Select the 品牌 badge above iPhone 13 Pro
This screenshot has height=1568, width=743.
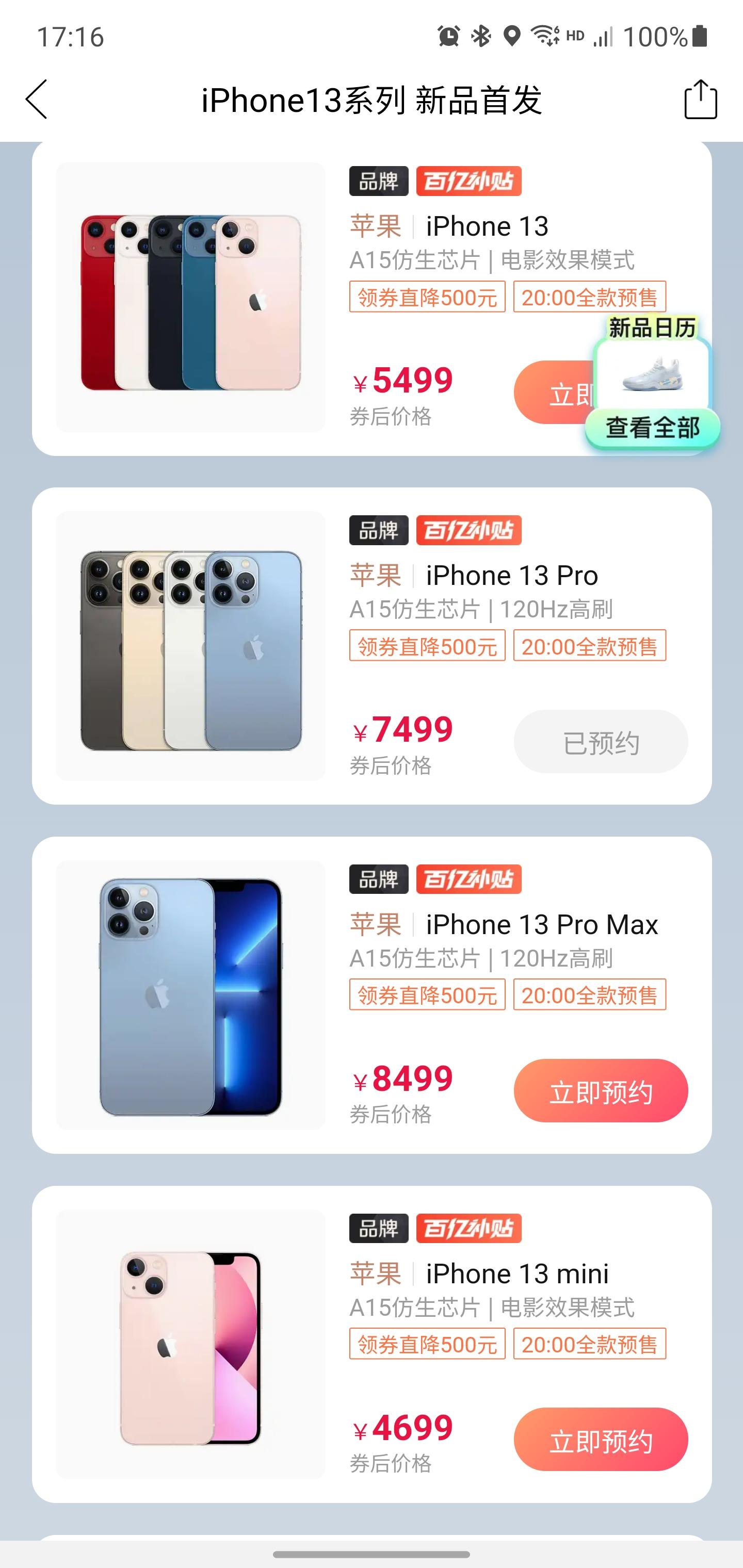click(378, 530)
